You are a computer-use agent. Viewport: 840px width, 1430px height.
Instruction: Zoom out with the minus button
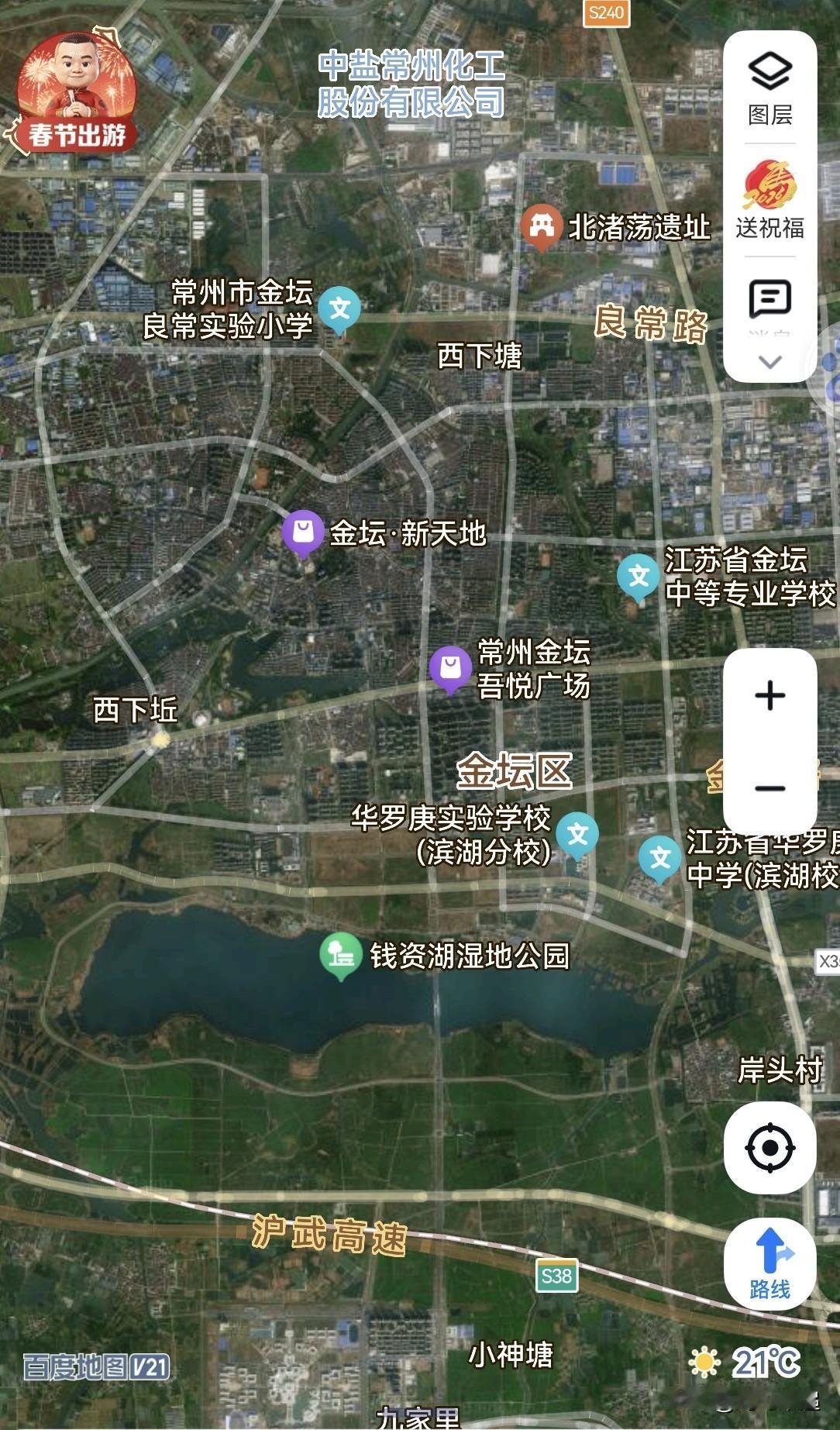[769, 788]
